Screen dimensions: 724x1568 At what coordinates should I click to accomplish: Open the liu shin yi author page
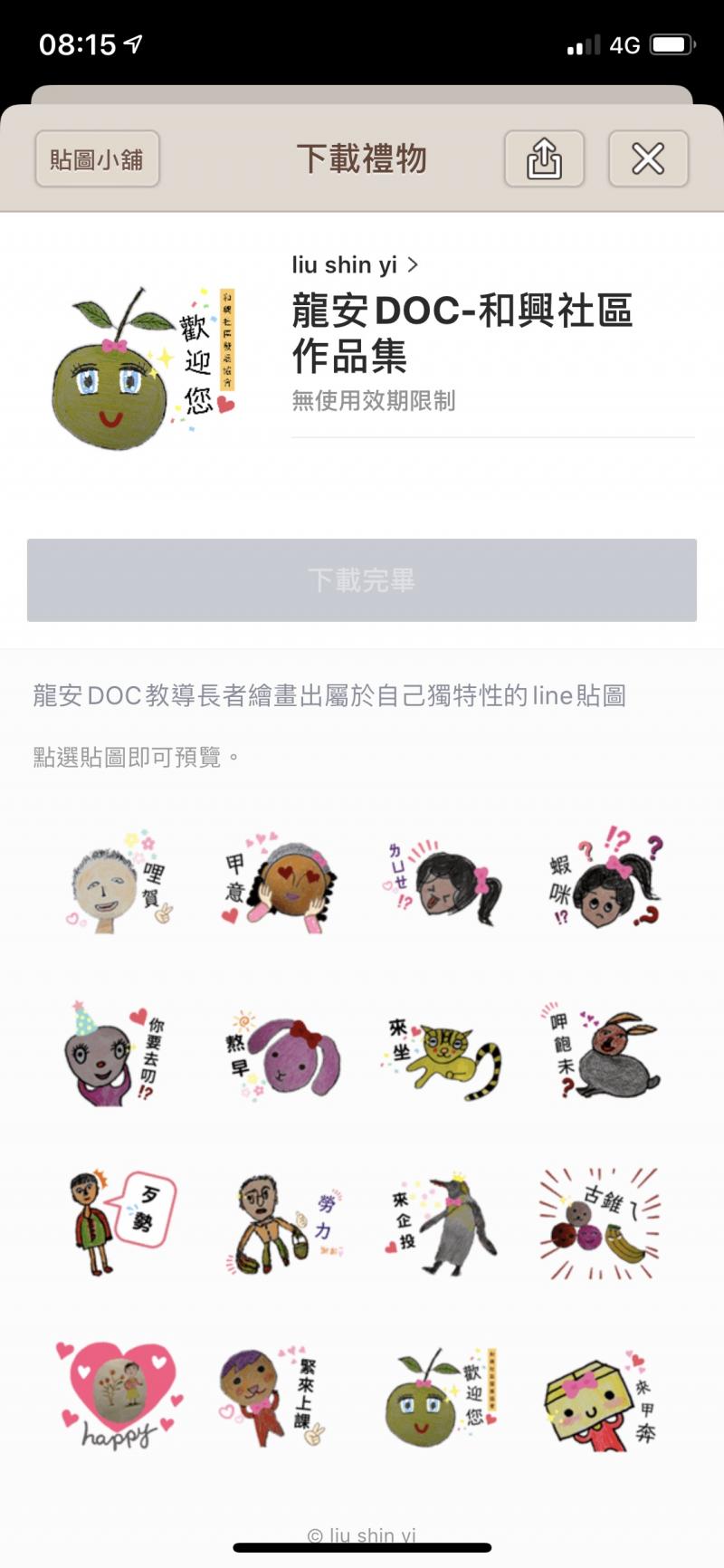[x=344, y=265]
